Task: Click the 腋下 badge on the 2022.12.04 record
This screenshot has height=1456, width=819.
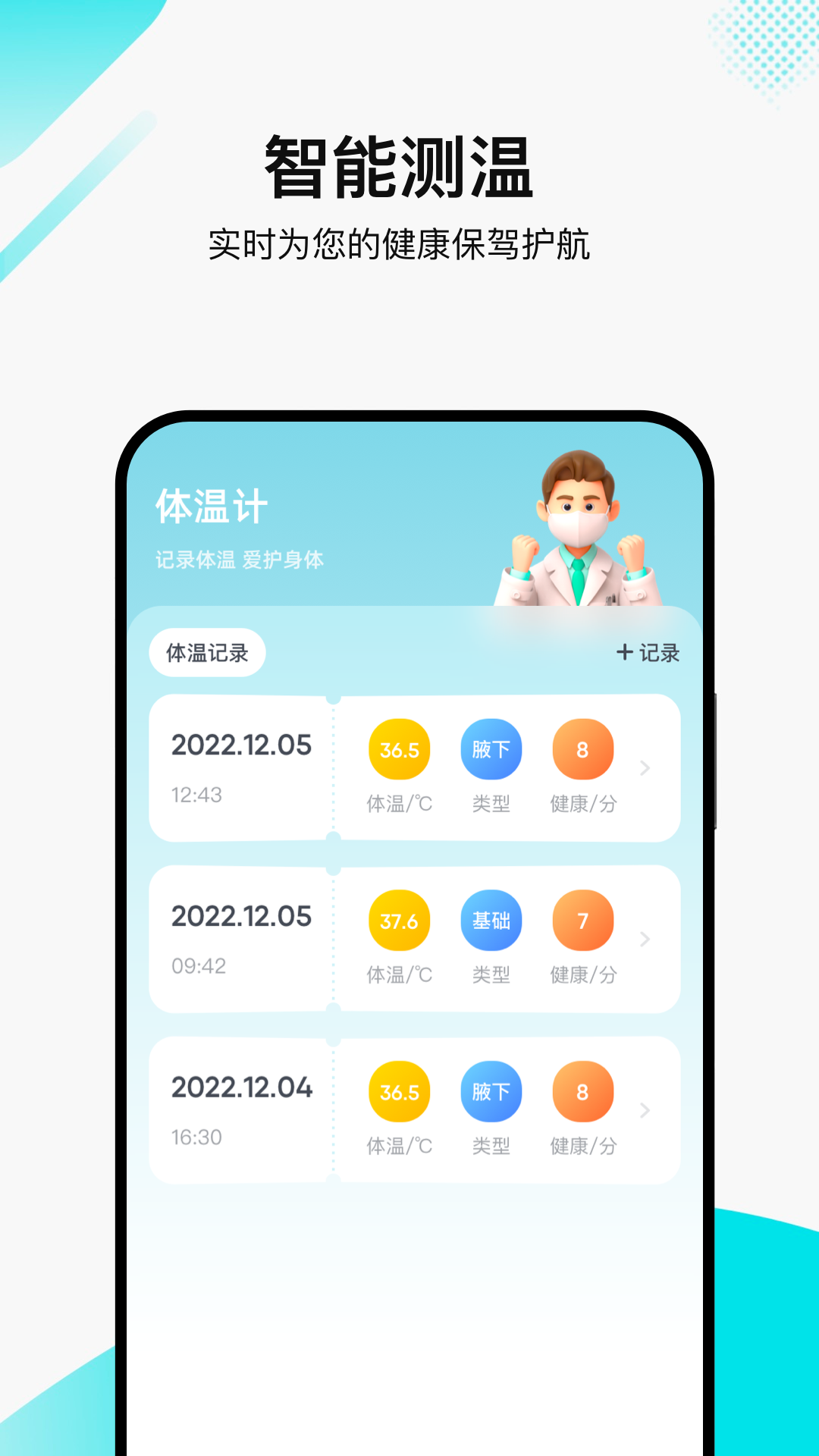Action: 491,1090
